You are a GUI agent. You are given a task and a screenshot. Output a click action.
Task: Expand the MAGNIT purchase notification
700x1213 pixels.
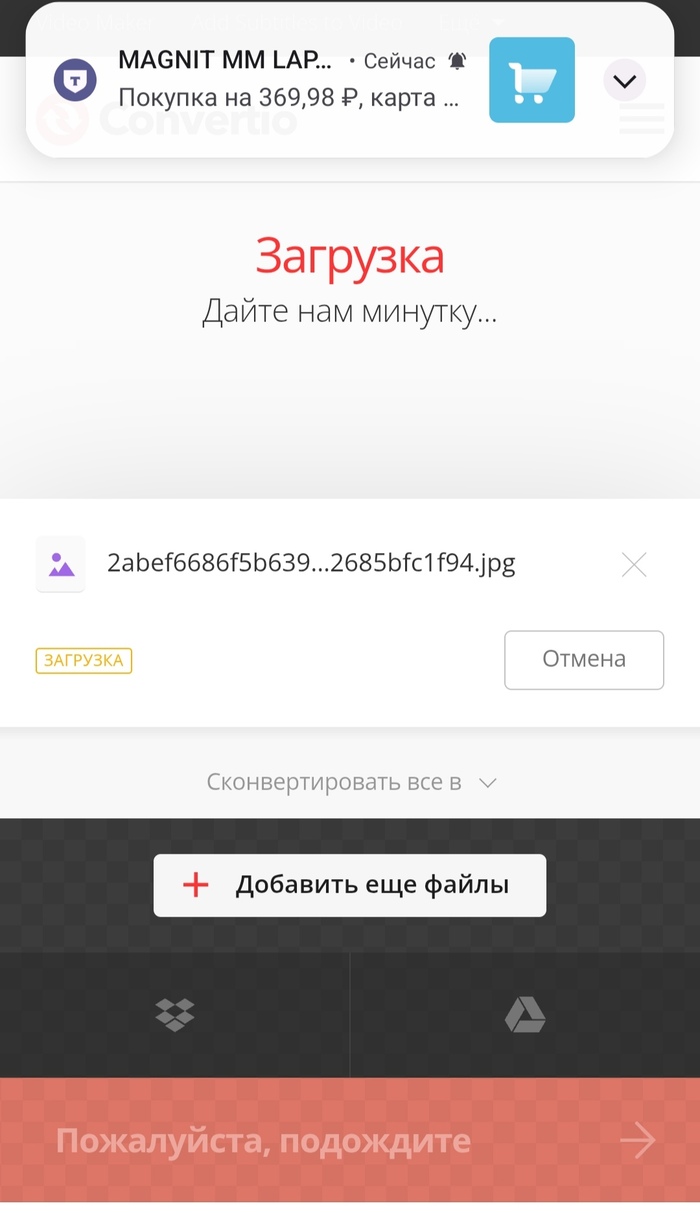pos(625,81)
